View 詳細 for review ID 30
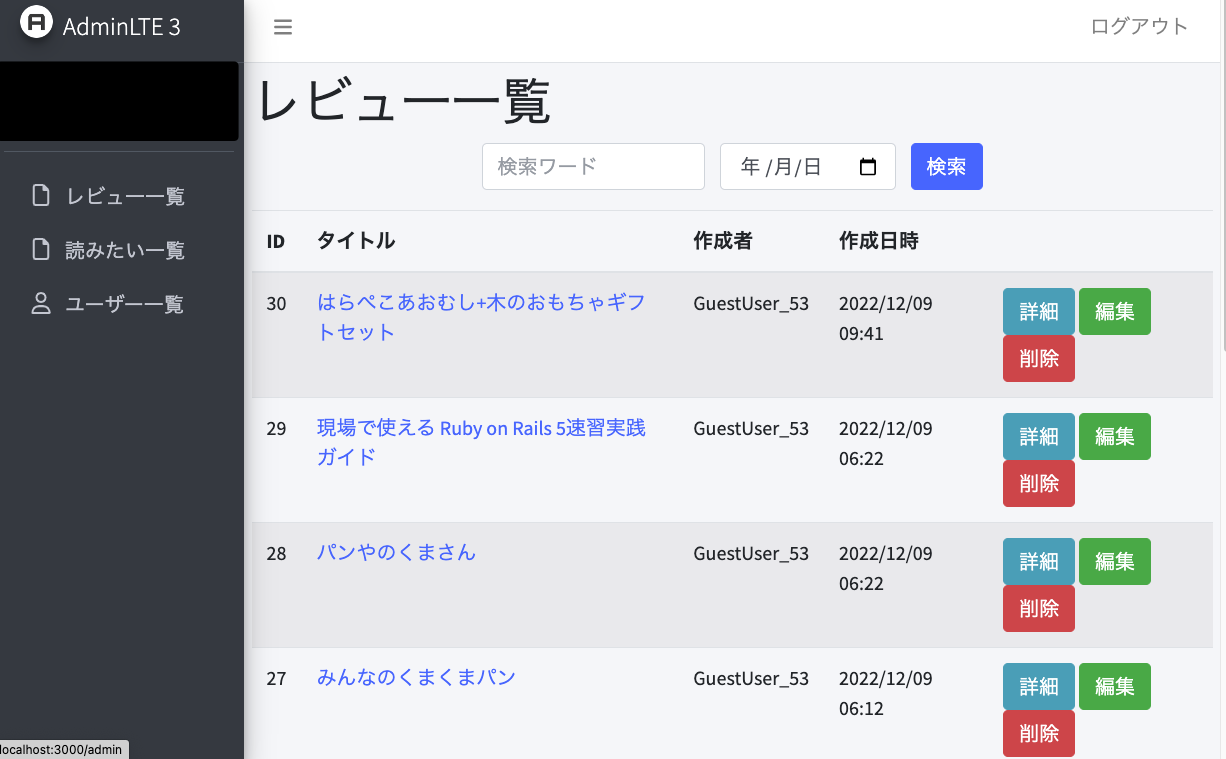1226x759 pixels. (1038, 312)
